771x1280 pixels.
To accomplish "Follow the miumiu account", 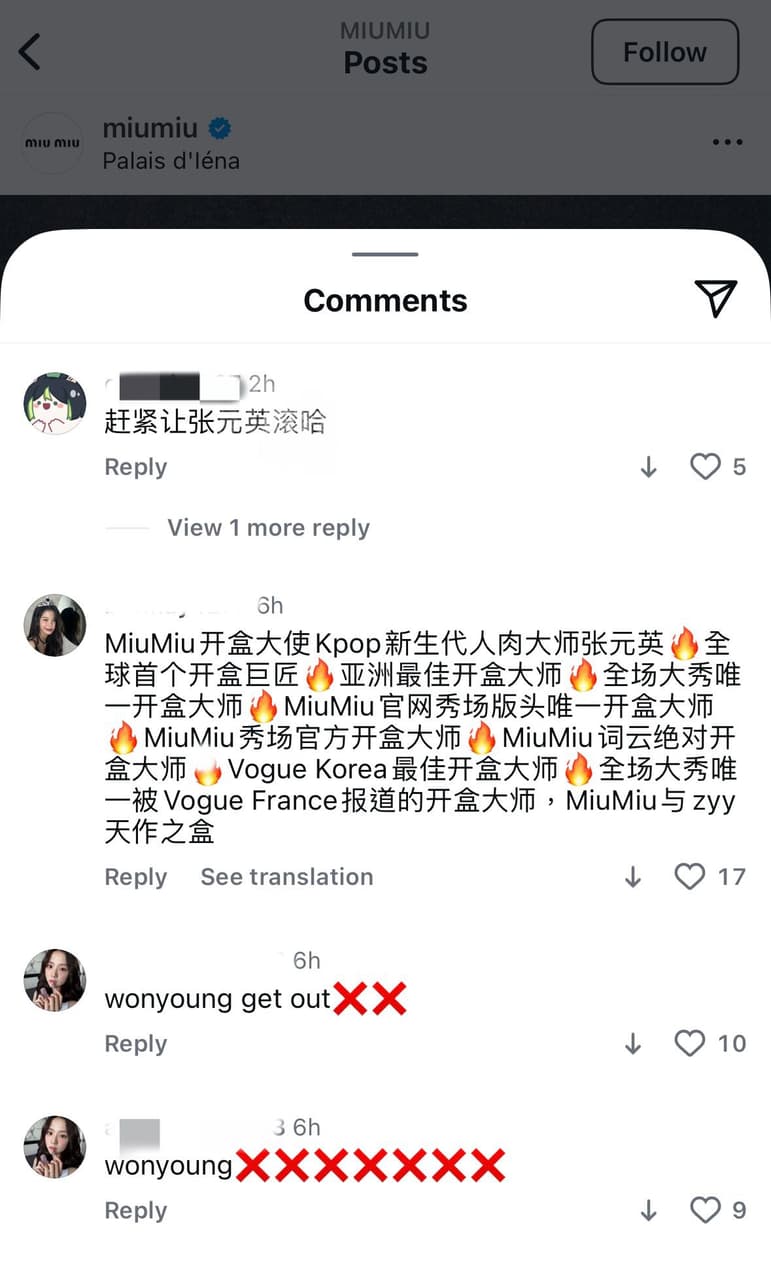I will (x=664, y=52).
